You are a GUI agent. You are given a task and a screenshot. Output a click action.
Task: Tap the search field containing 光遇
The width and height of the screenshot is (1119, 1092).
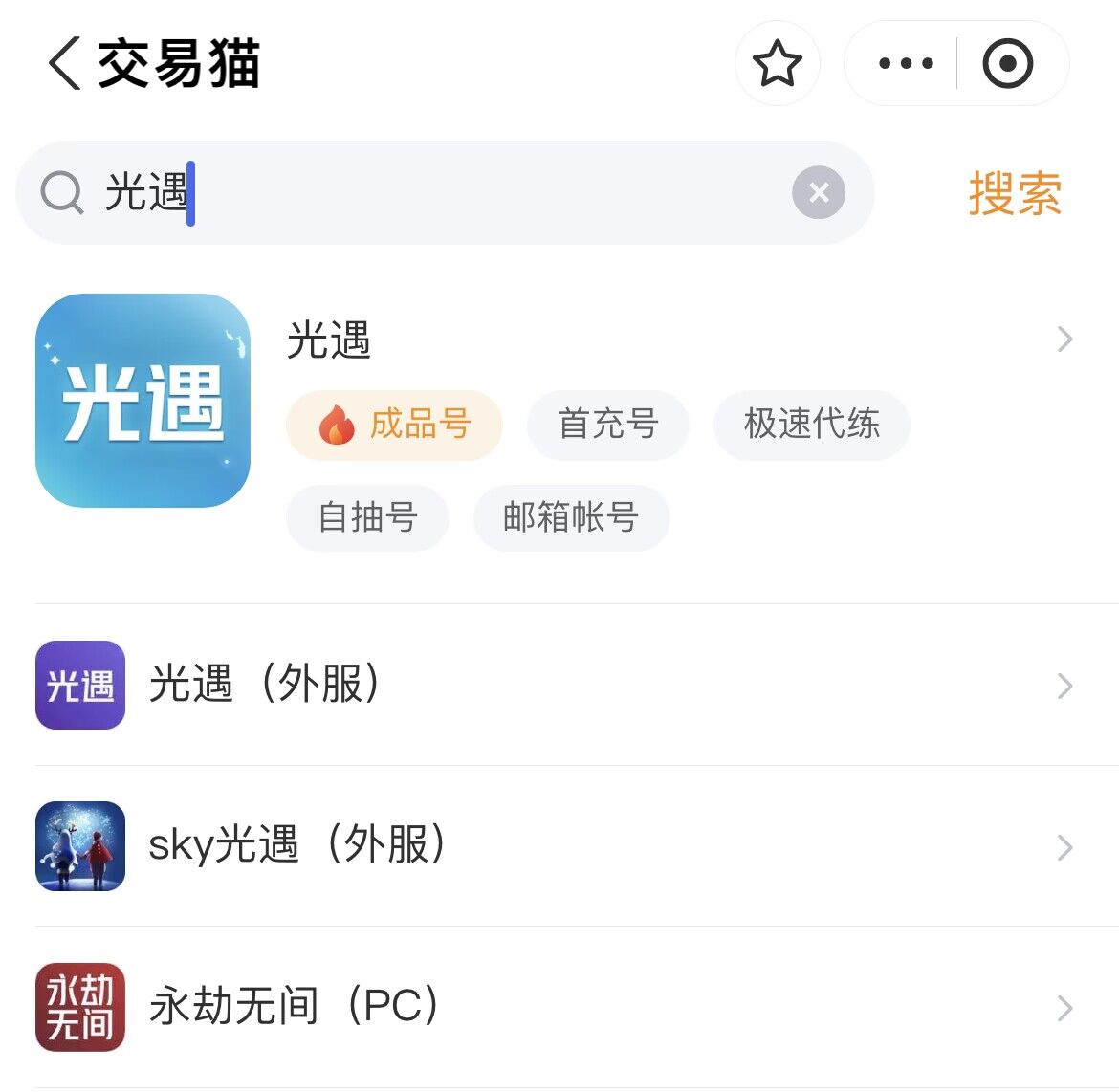coord(430,193)
